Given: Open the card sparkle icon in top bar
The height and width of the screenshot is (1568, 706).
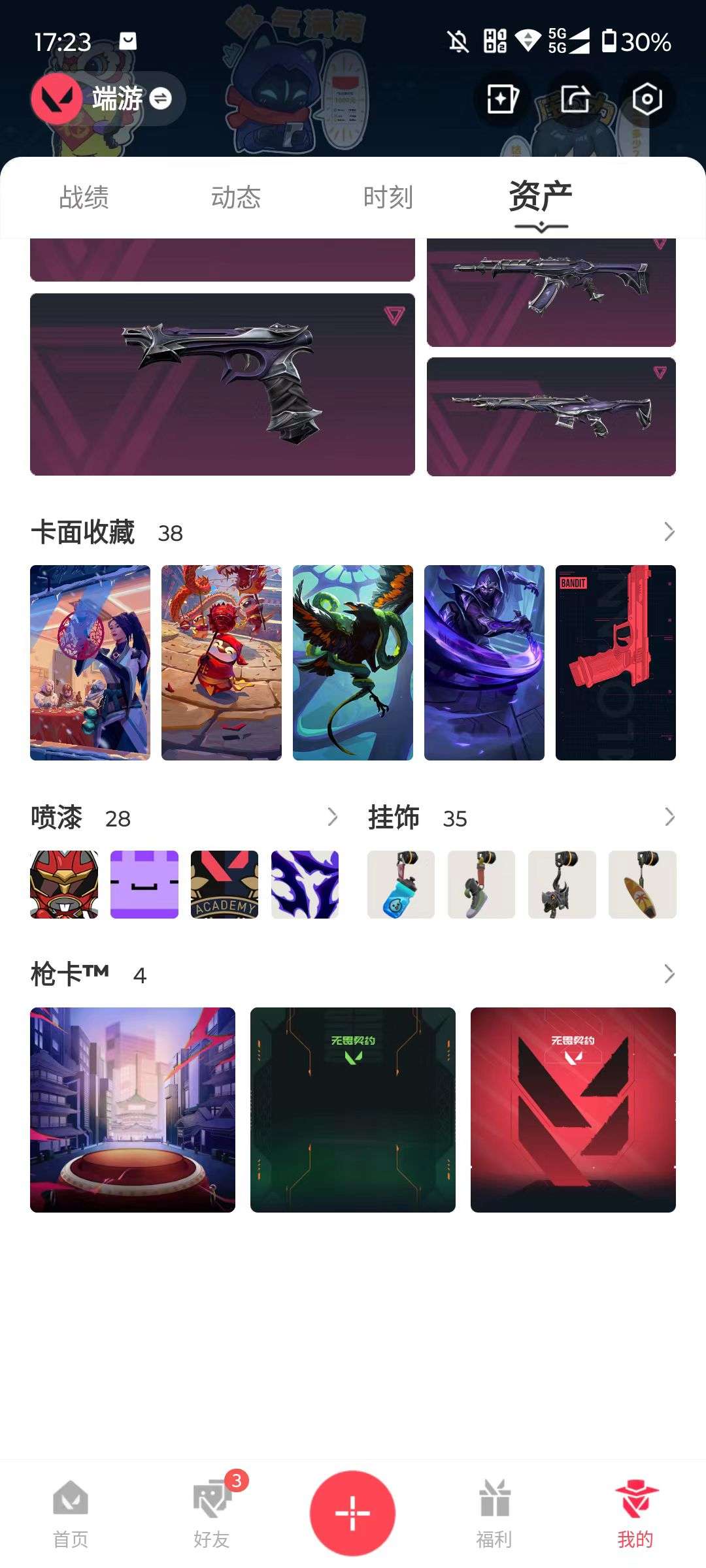Looking at the screenshot, I should (501, 99).
